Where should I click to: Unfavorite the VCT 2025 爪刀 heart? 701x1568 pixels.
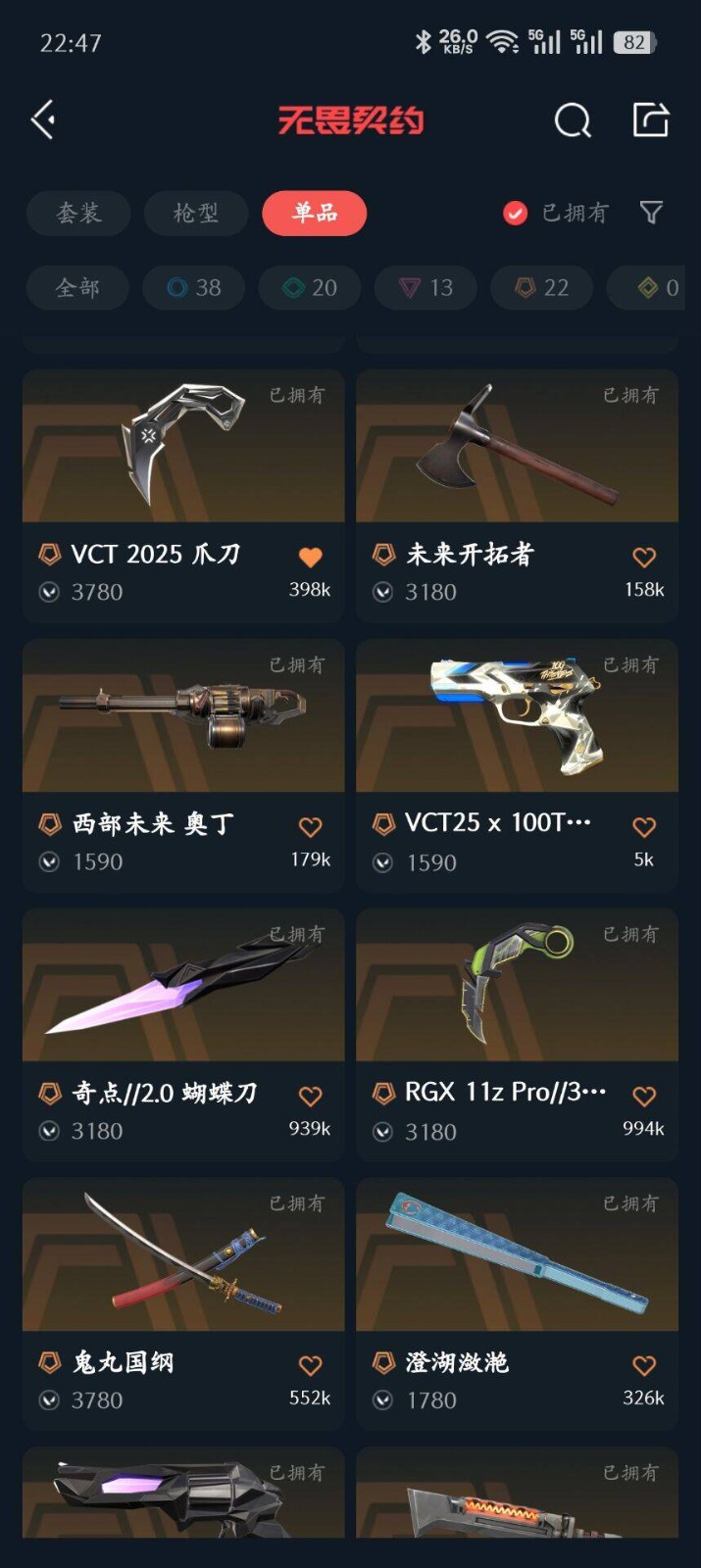coord(310,557)
